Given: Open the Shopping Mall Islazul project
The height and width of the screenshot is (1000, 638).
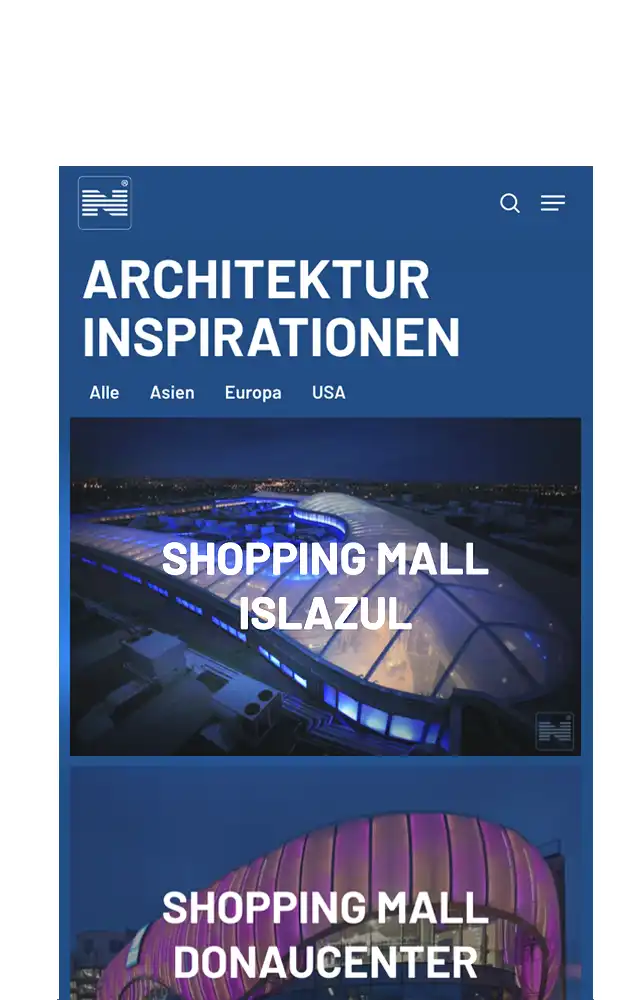Looking at the screenshot, I should pos(325,586).
